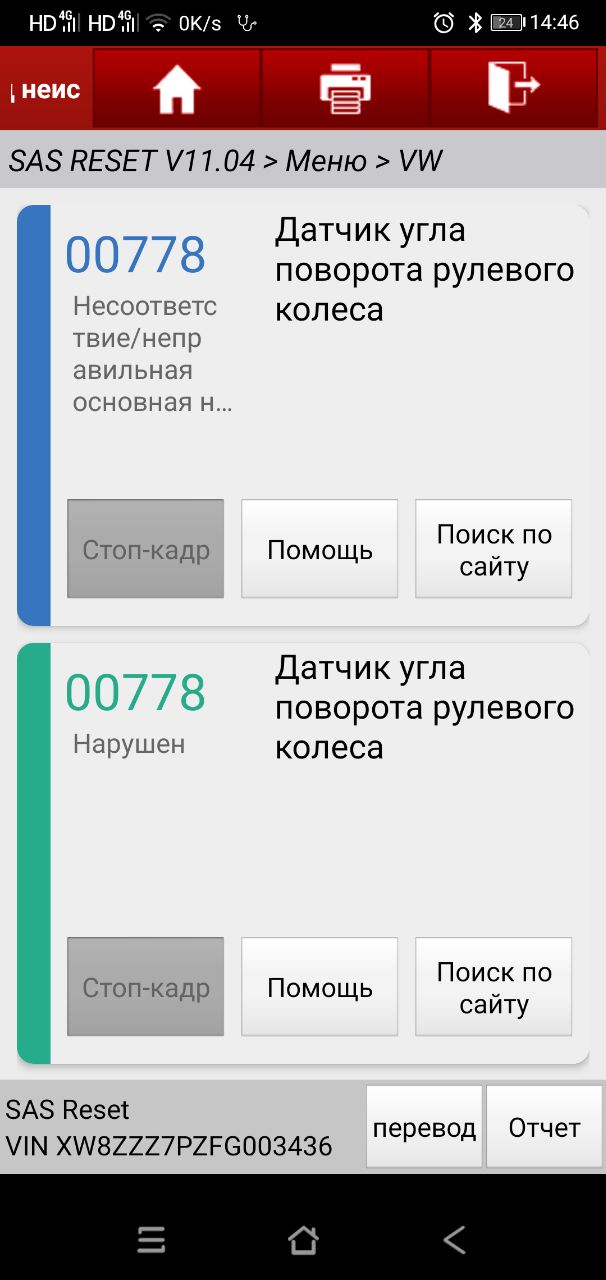Viewport: 606px width, 1280px height.
Task: Tap Поиск по сайту in the blue card
Action: point(494,549)
